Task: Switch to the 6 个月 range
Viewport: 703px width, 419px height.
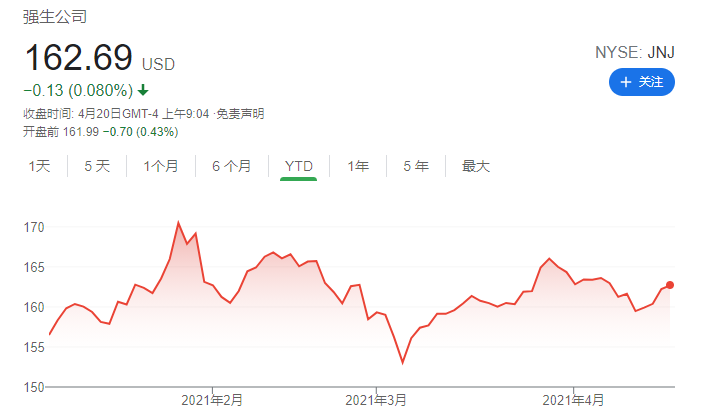Action: 232,166
